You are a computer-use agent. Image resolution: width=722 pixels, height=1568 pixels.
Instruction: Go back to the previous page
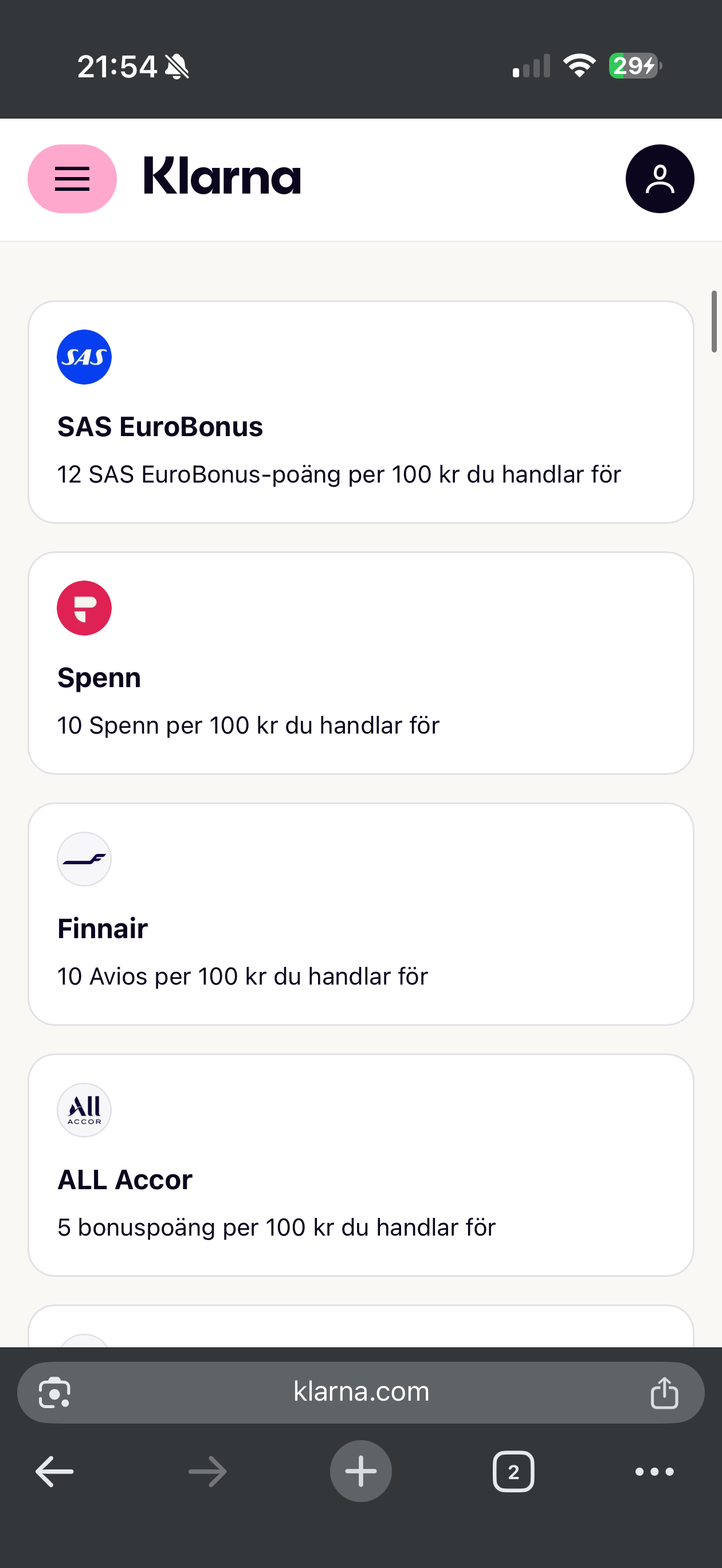coord(55,1472)
